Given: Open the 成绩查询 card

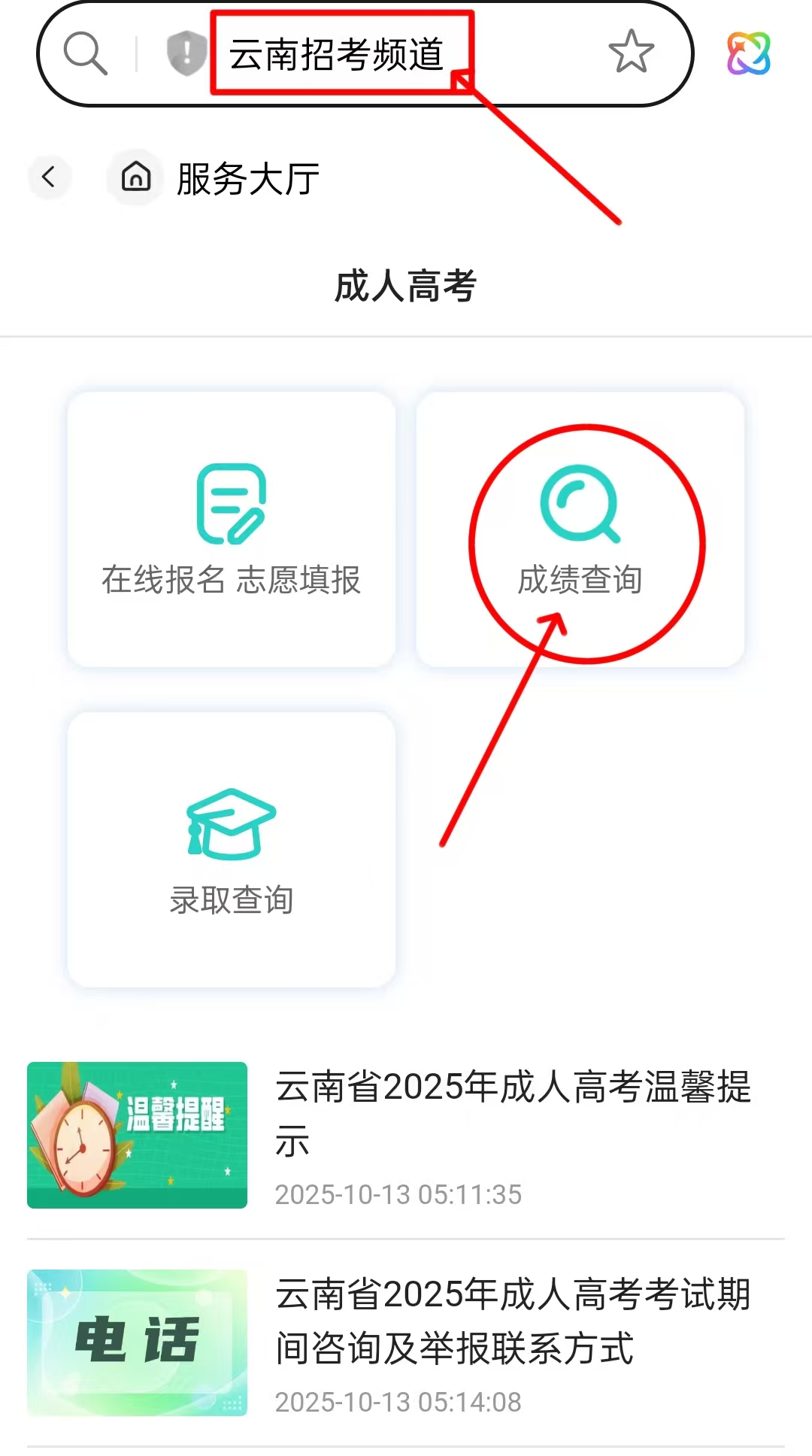Looking at the screenshot, I should (580, 529).
